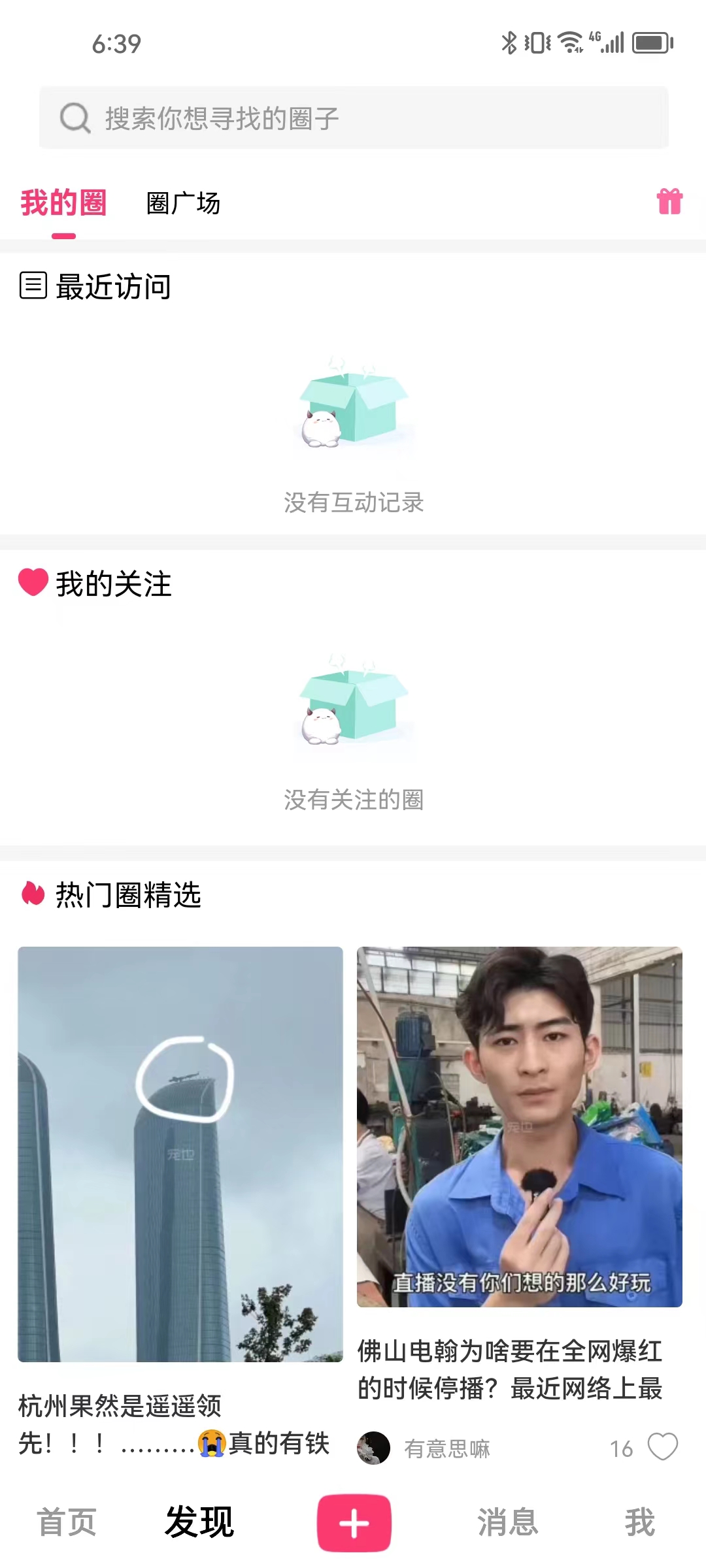Image resolution: width=706 pixels, height=1568 pixels.
Task: Open the 我 profile tab
Action: [x=639, y=1522]
